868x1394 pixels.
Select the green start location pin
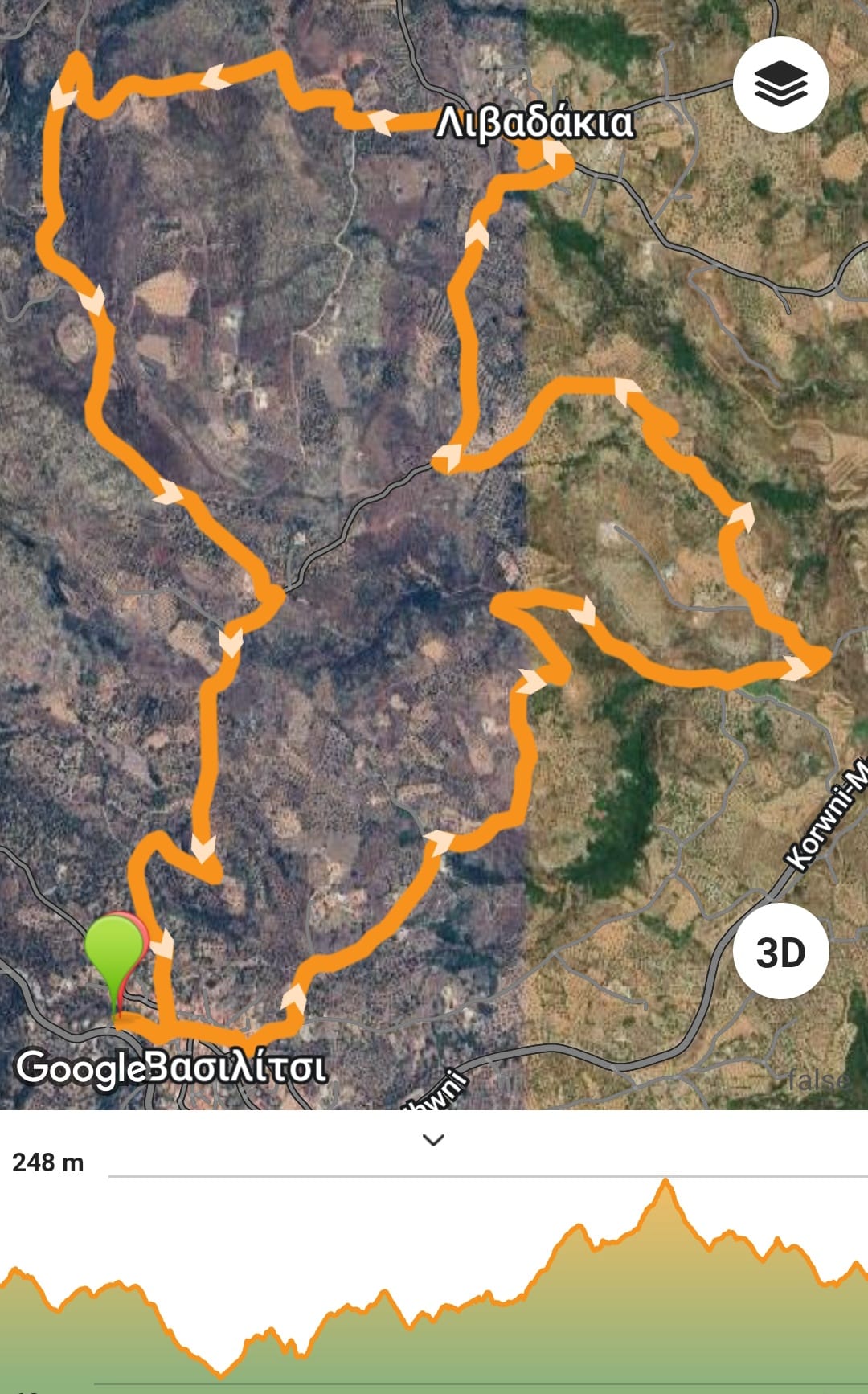(114, 953)
